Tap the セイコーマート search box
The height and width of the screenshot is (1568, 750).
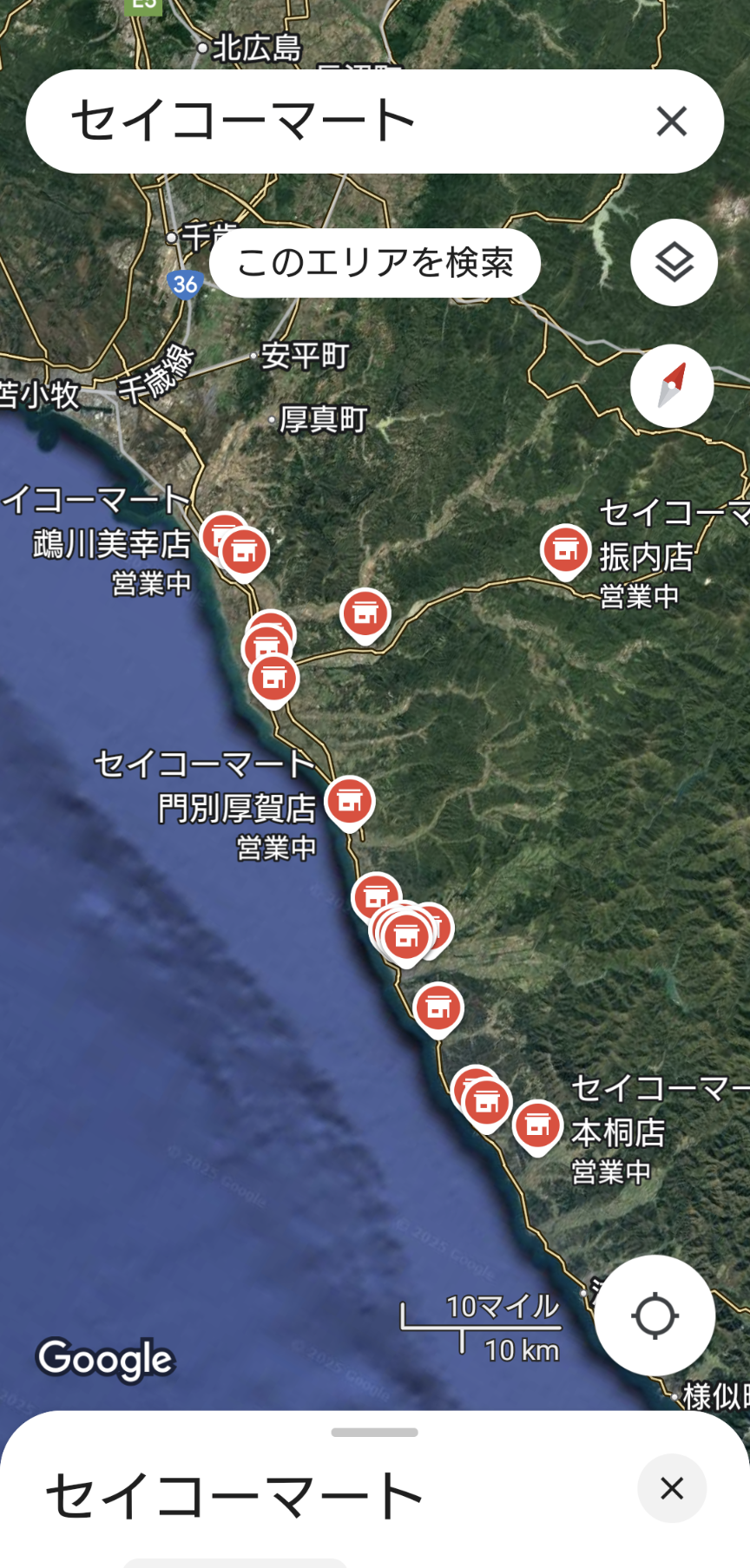point(330,121)
